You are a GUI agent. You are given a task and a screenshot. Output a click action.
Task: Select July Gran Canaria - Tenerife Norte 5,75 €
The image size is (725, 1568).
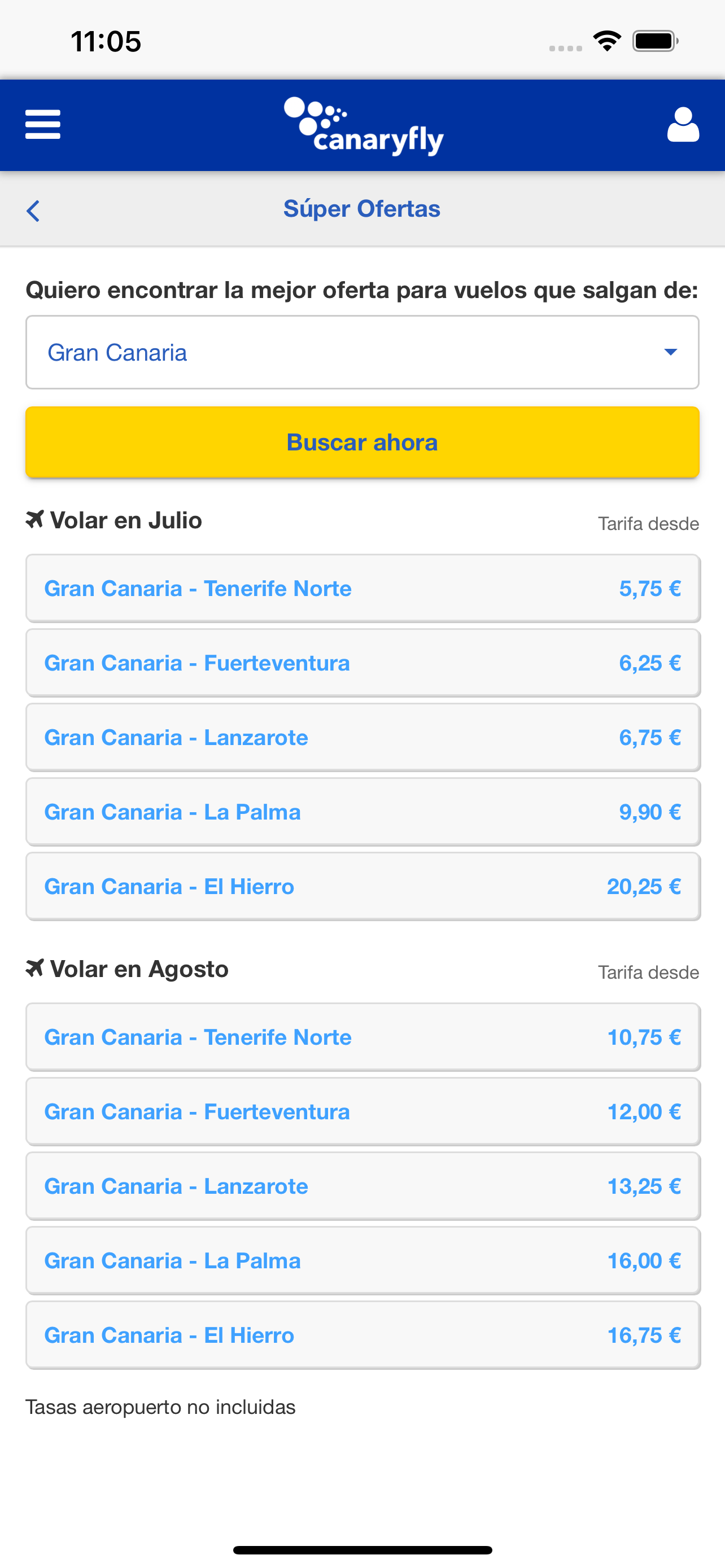(363, 588)
